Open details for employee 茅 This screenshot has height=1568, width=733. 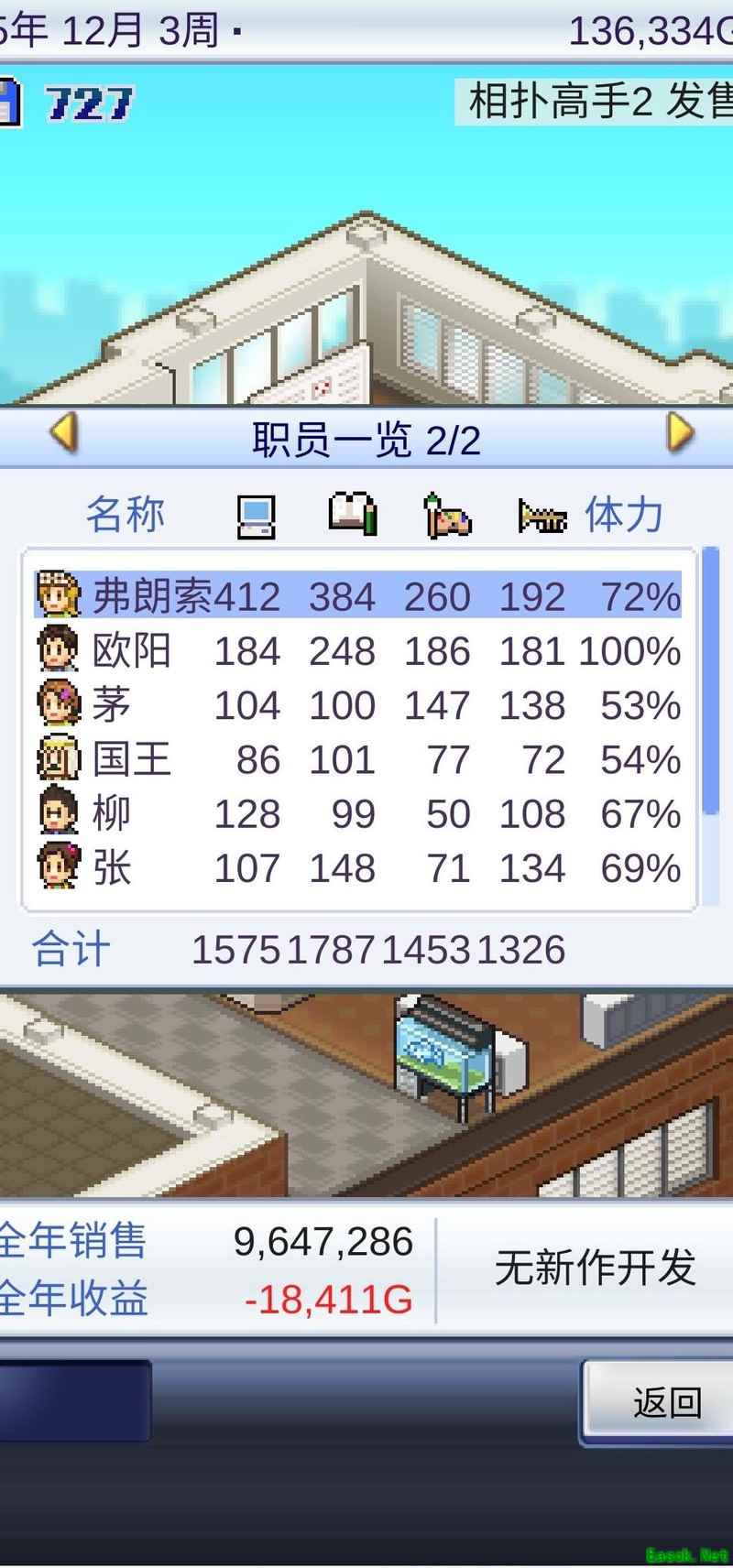point(357,705)
